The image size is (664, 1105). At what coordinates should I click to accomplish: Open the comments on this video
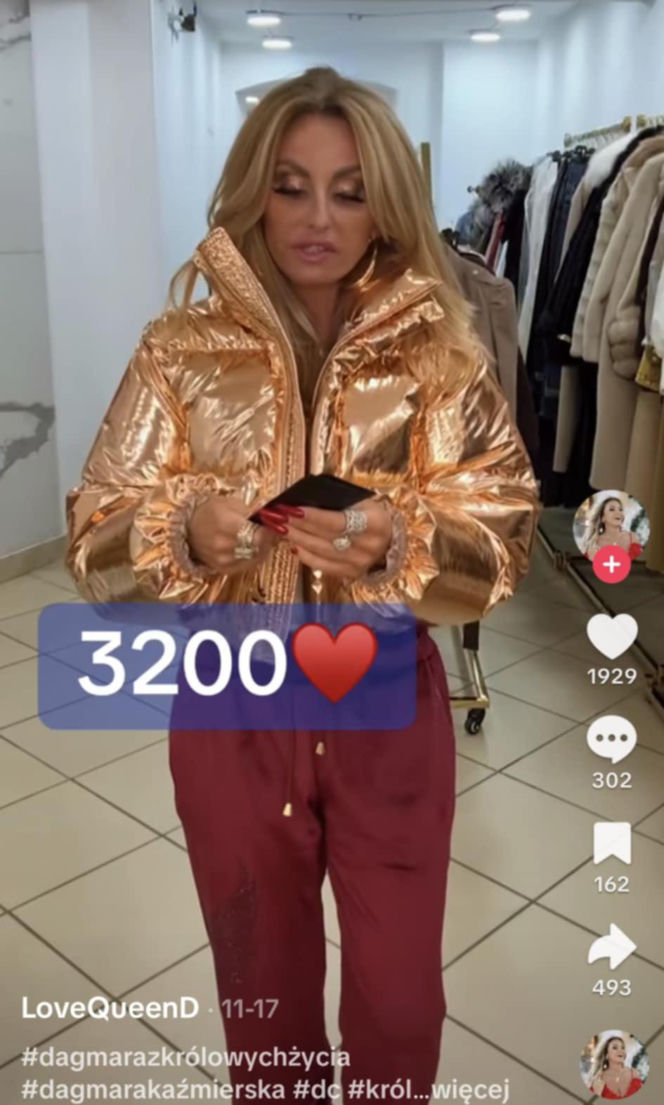tap(611, 740)
